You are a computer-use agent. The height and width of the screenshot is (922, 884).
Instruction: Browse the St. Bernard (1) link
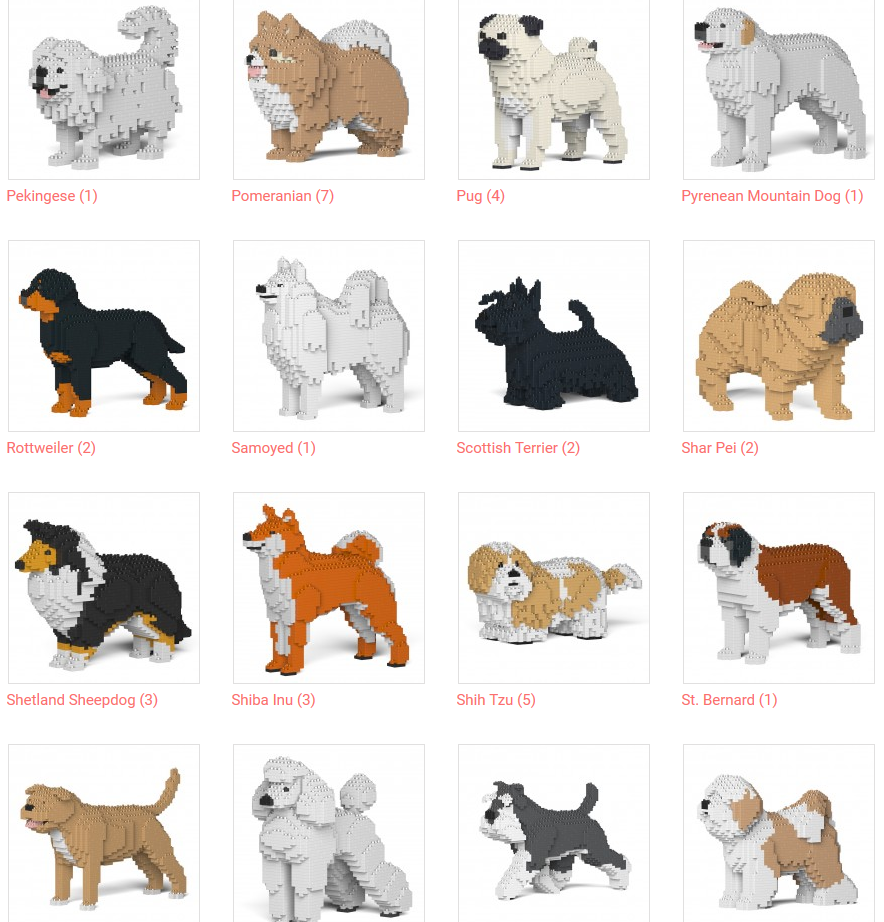pyautogui.click(x=729, y=700)
